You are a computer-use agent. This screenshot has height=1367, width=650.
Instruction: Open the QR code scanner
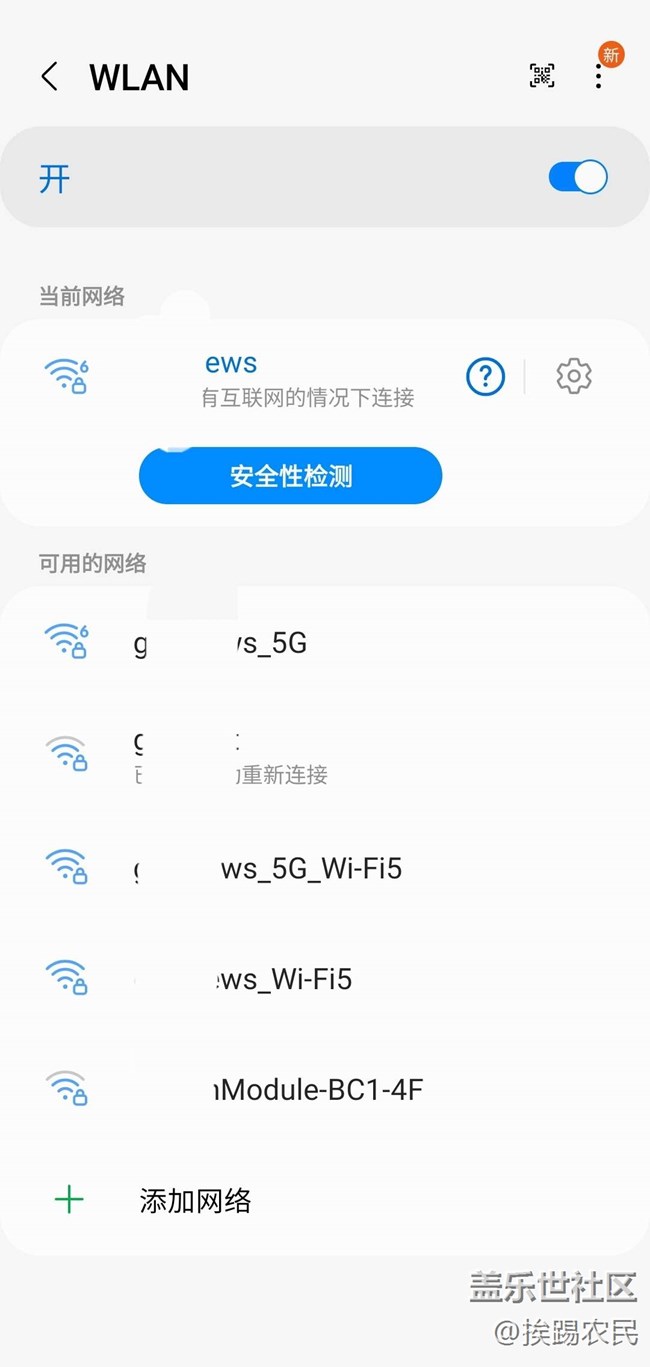coord(542,75)
